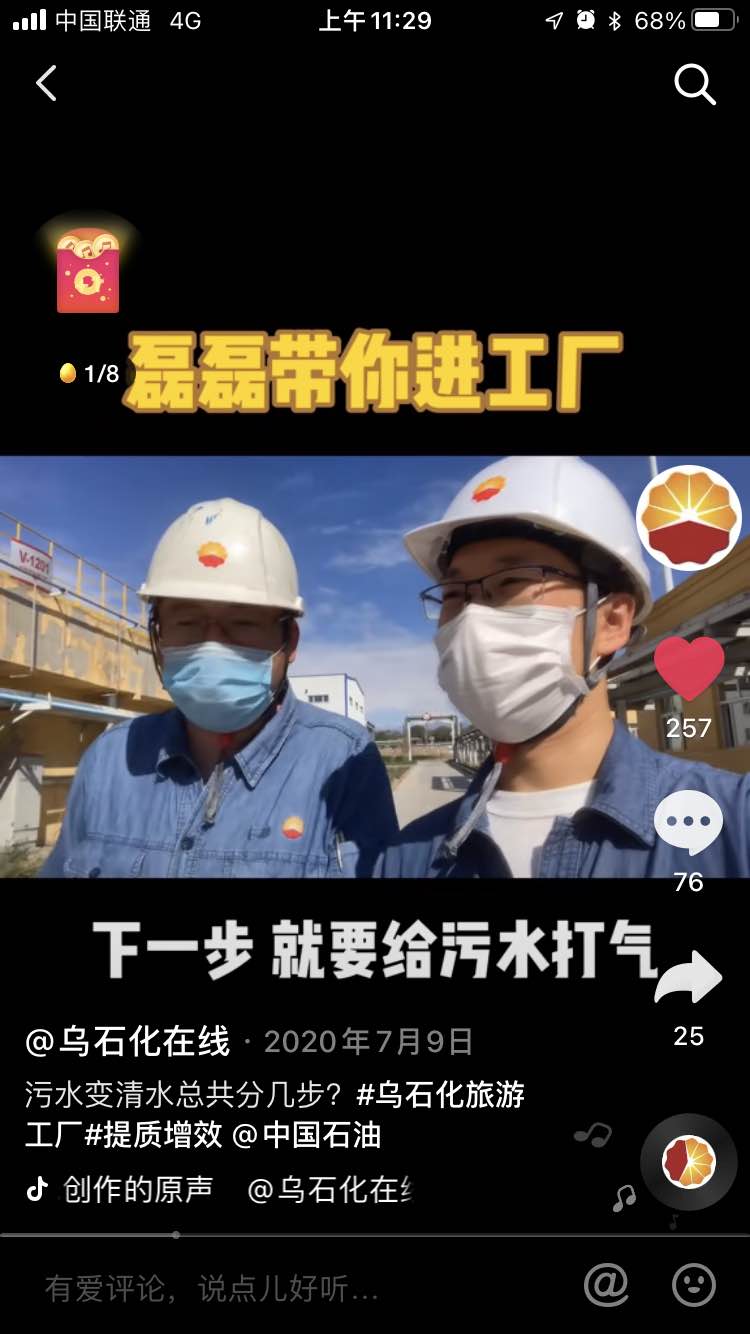Open search with the magnifier icon

click(694, 84)
